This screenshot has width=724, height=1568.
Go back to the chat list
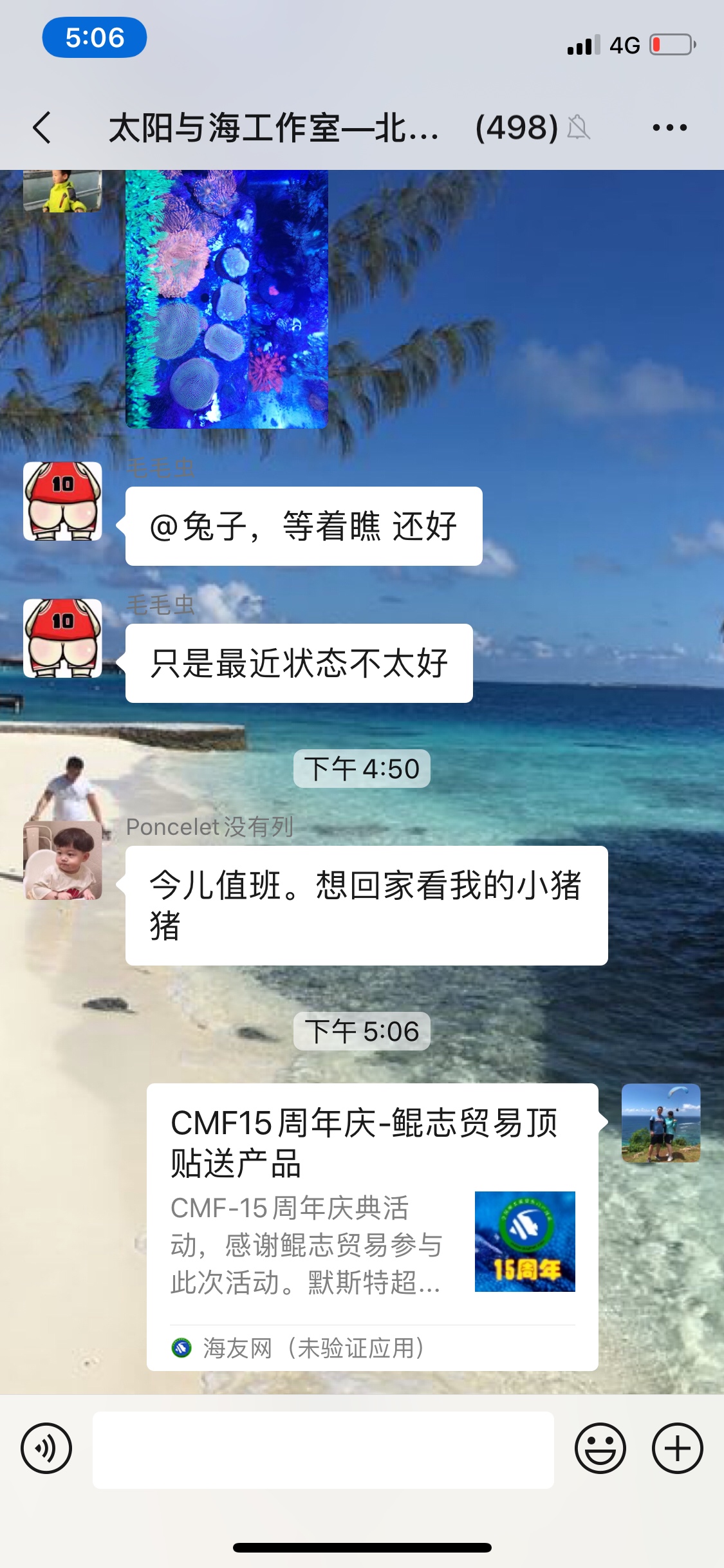pos(42,127)
